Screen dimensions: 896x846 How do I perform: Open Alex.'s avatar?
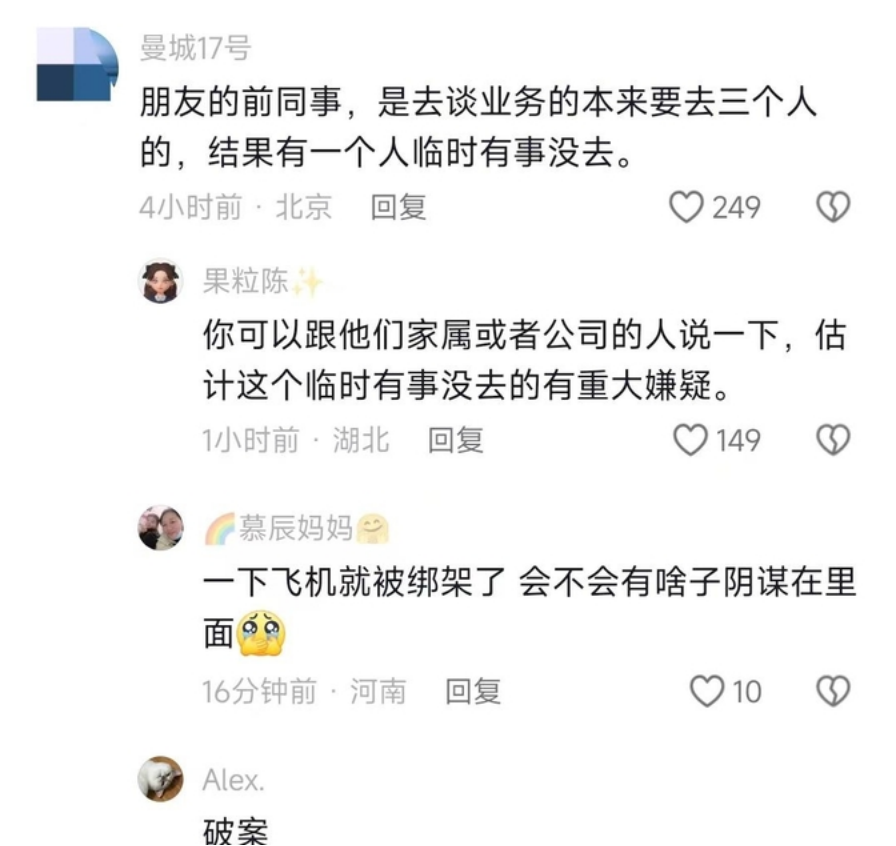point(161,779)
